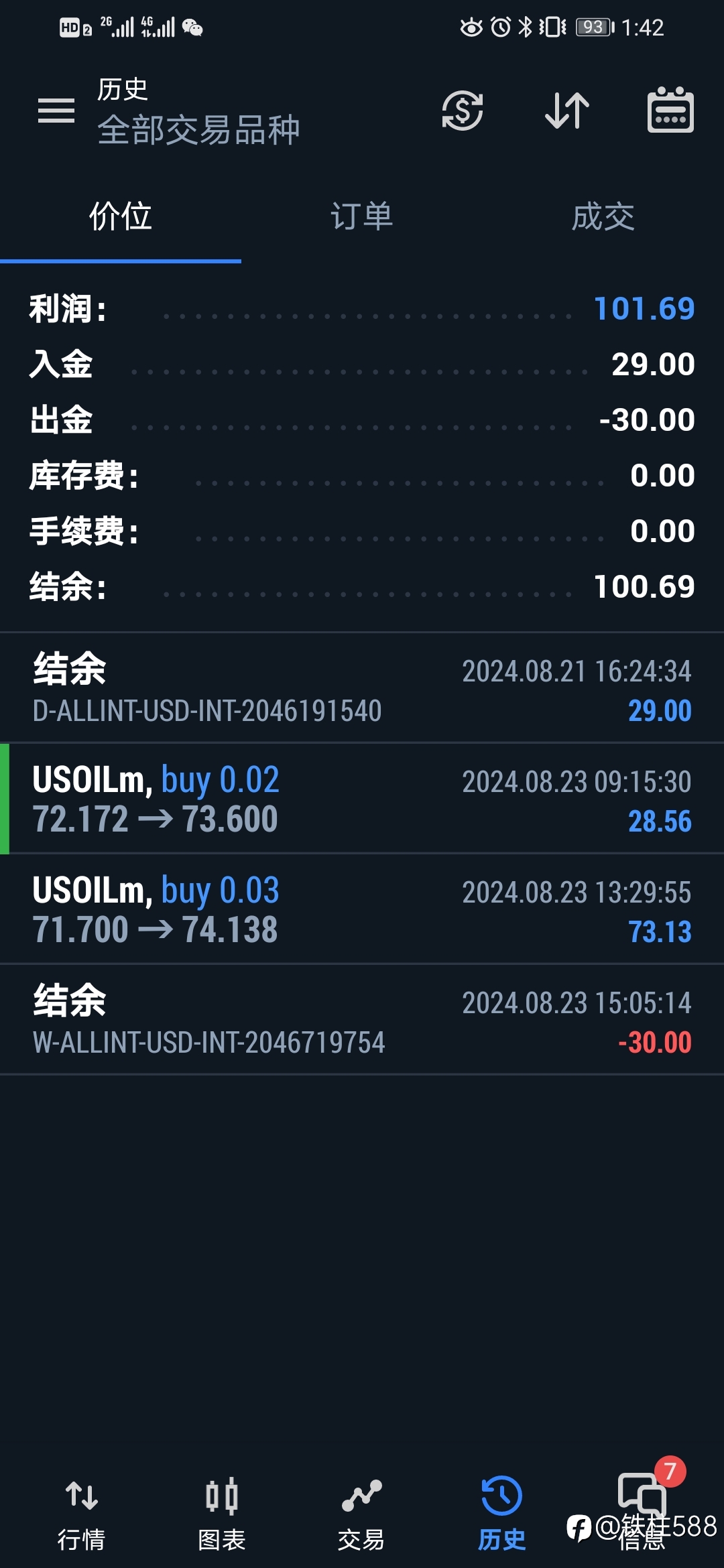Tap the currency symbol filter icon
724x1568 pixels.
pyautogui.click(x=463, y=111)
